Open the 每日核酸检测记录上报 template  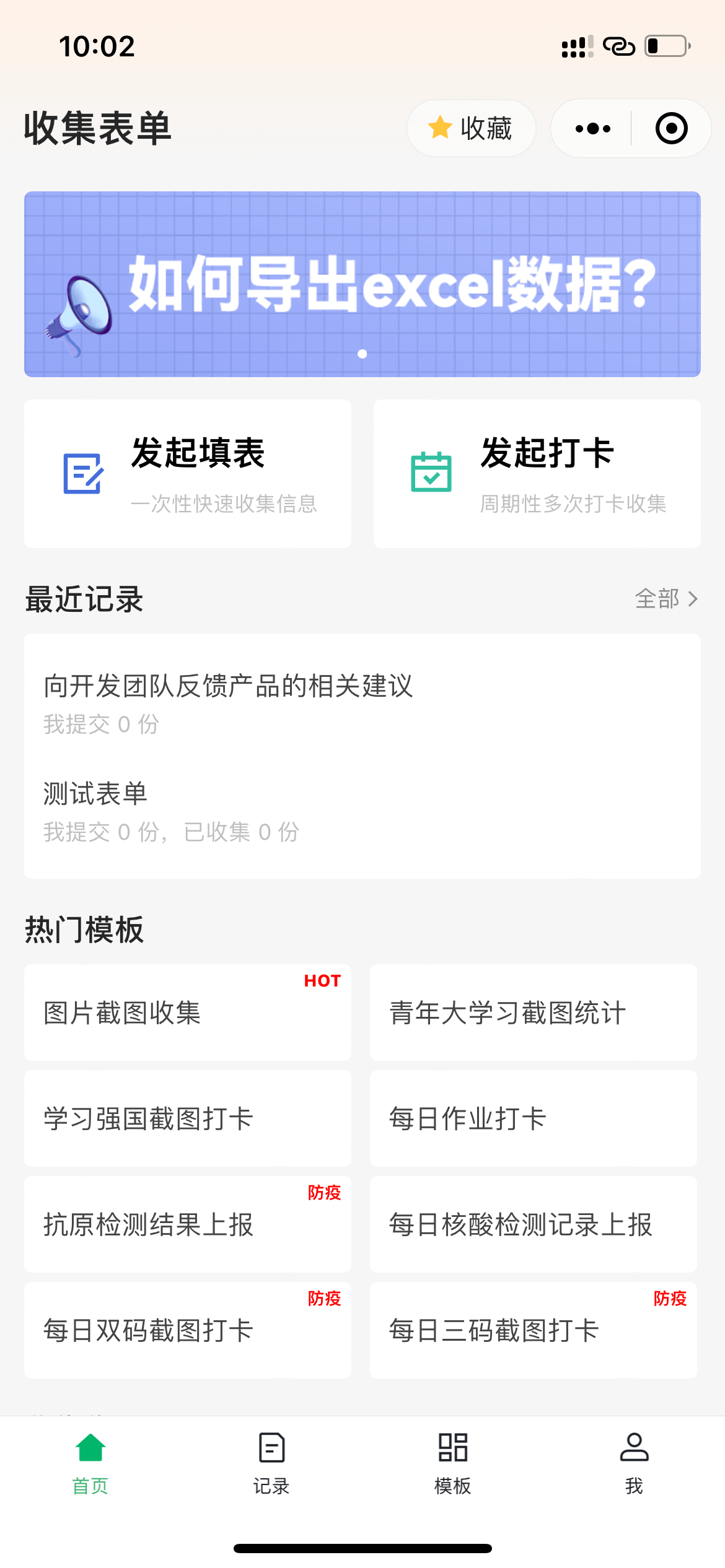point(533,1224)
